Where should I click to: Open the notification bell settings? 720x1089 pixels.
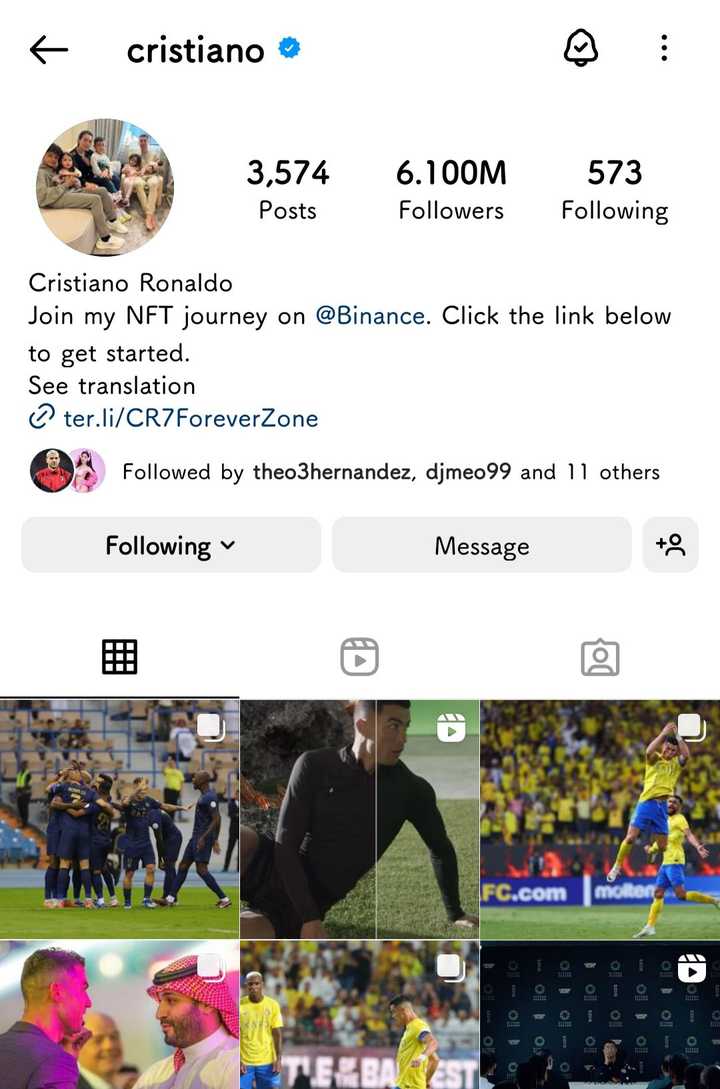[x=581, y=48]
